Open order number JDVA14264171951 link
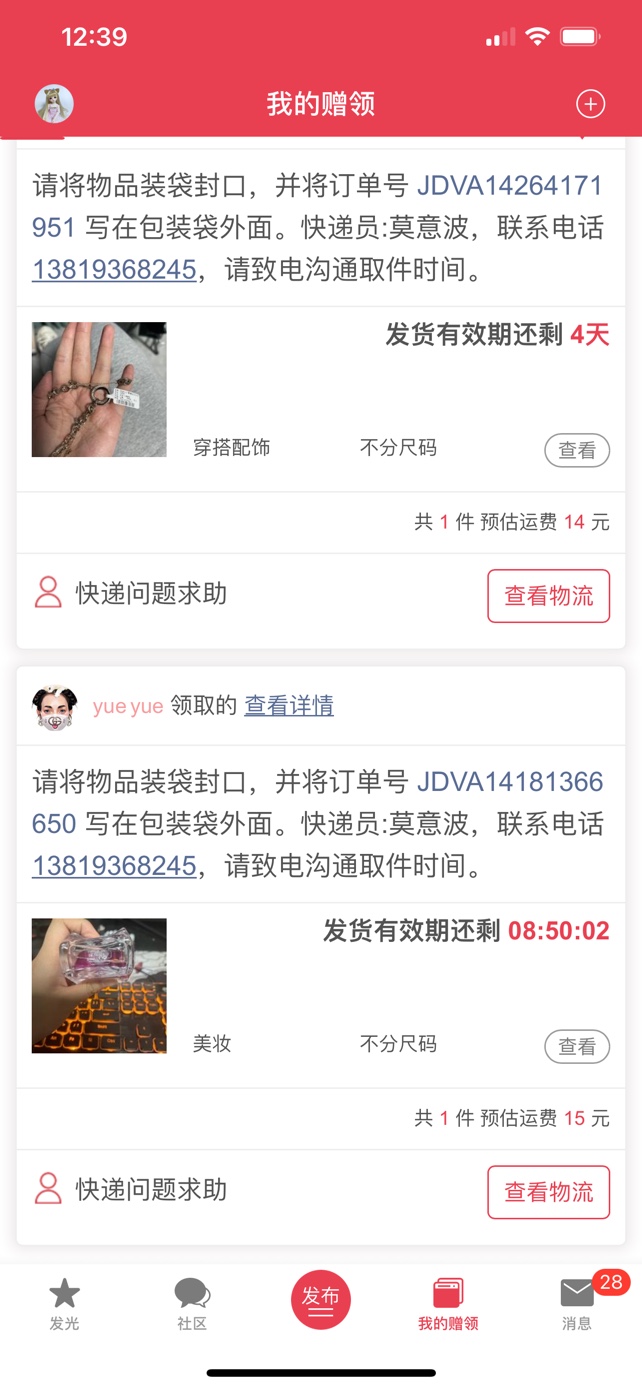Image resolution: width=642 pixels, height=1389 pixels. pyautogui.click(x=509, y=187)
